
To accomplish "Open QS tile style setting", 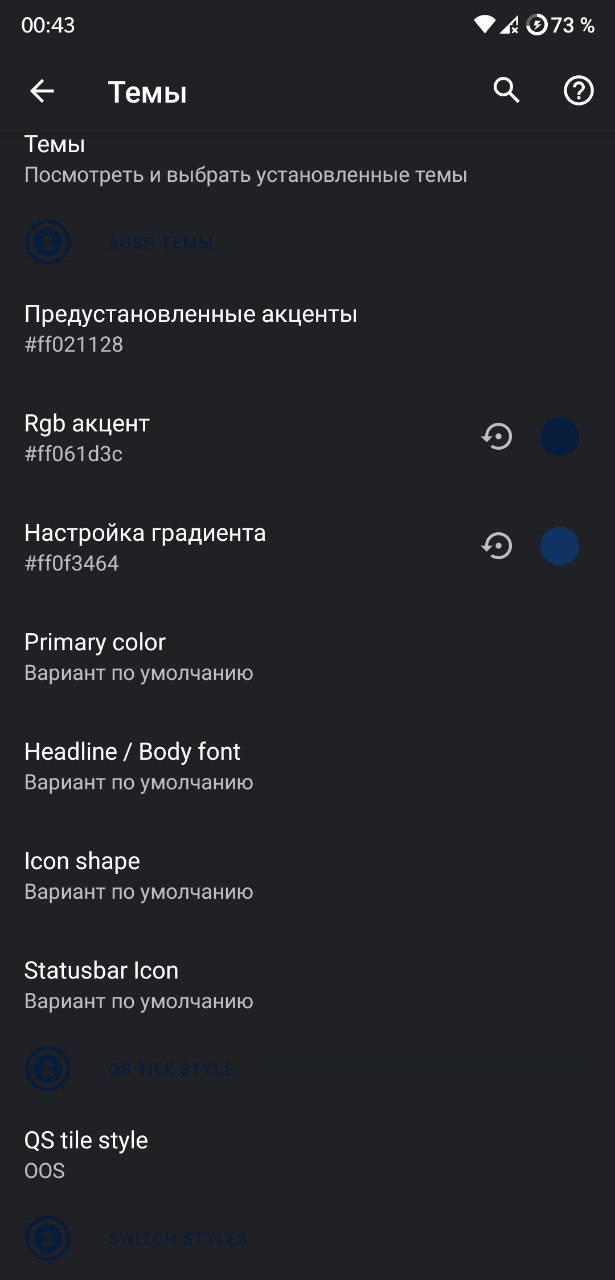I will point(86,1154).
